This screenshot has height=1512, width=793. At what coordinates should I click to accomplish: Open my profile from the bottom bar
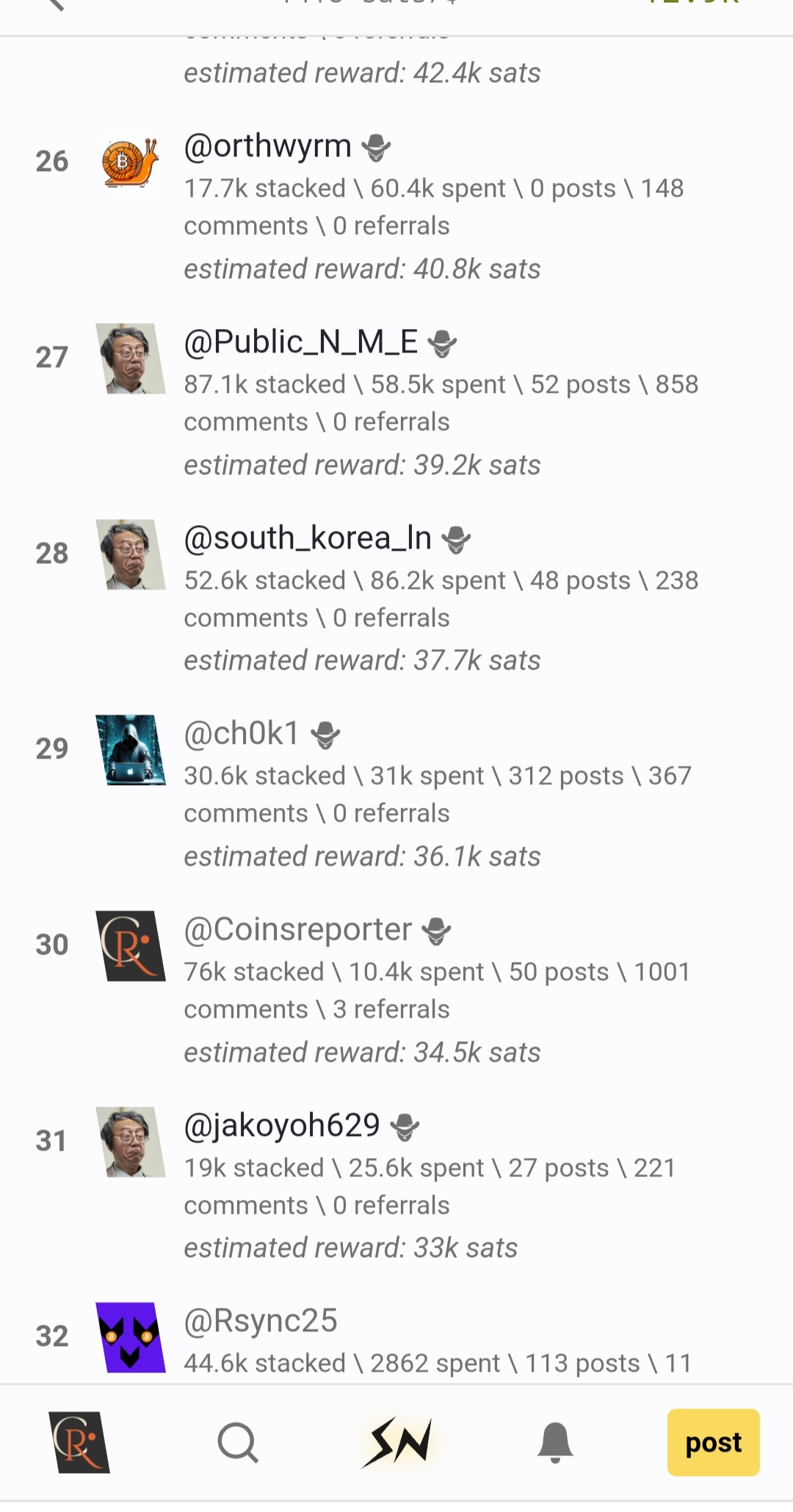tap(79, 1442)
